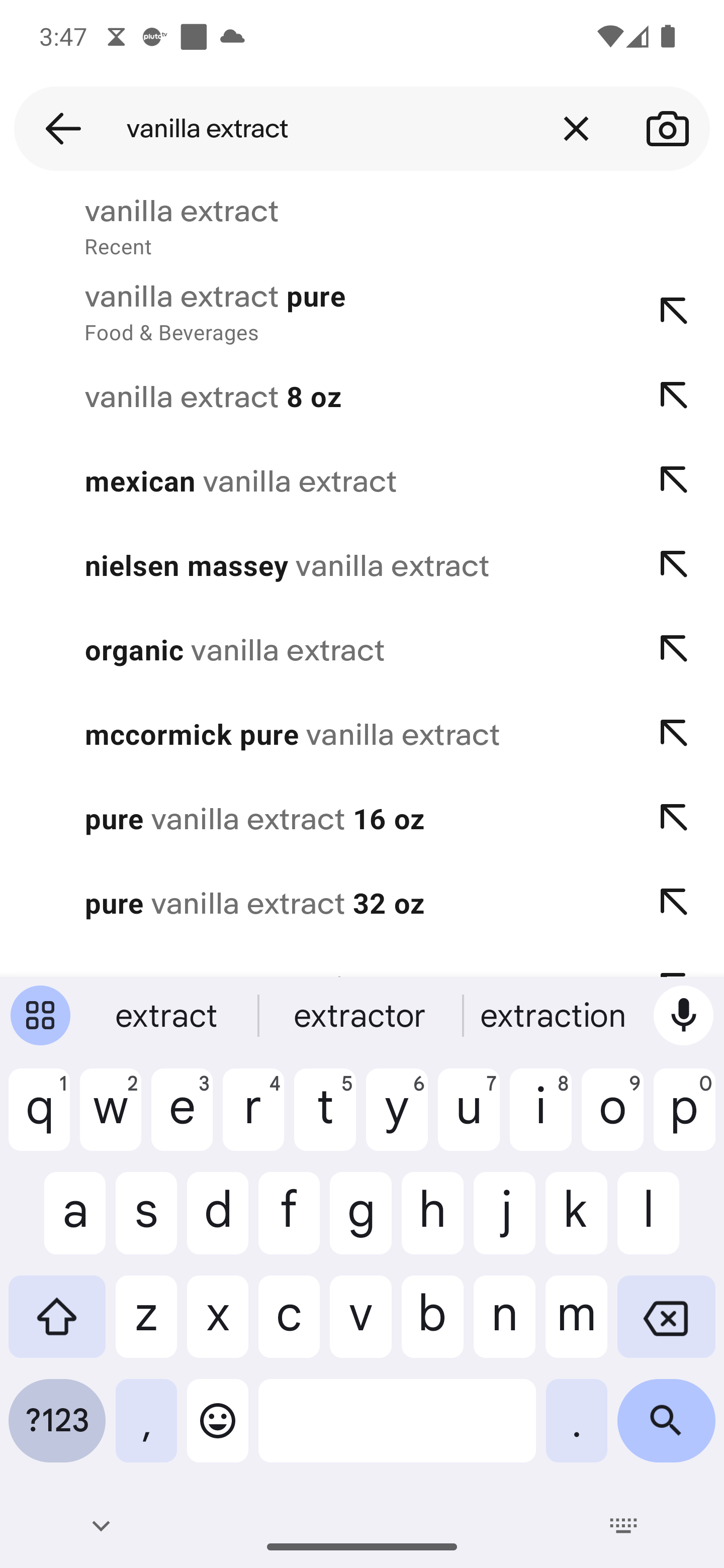Collapse the keyboard with the down chevron
Image resolution: width=724 pixels, height=1568 pixels.
[101, 1525]
